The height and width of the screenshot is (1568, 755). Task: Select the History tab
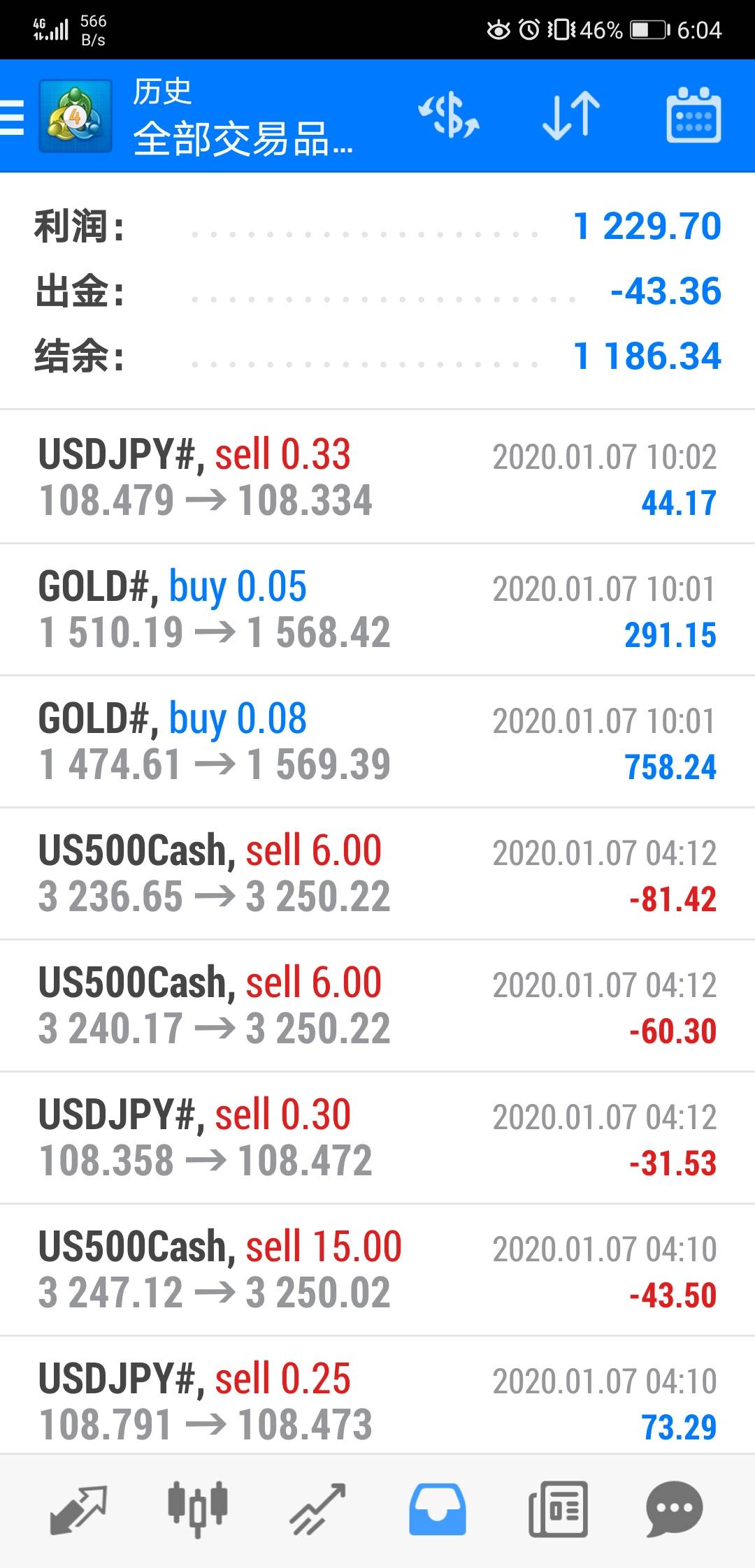[438, 1509]
